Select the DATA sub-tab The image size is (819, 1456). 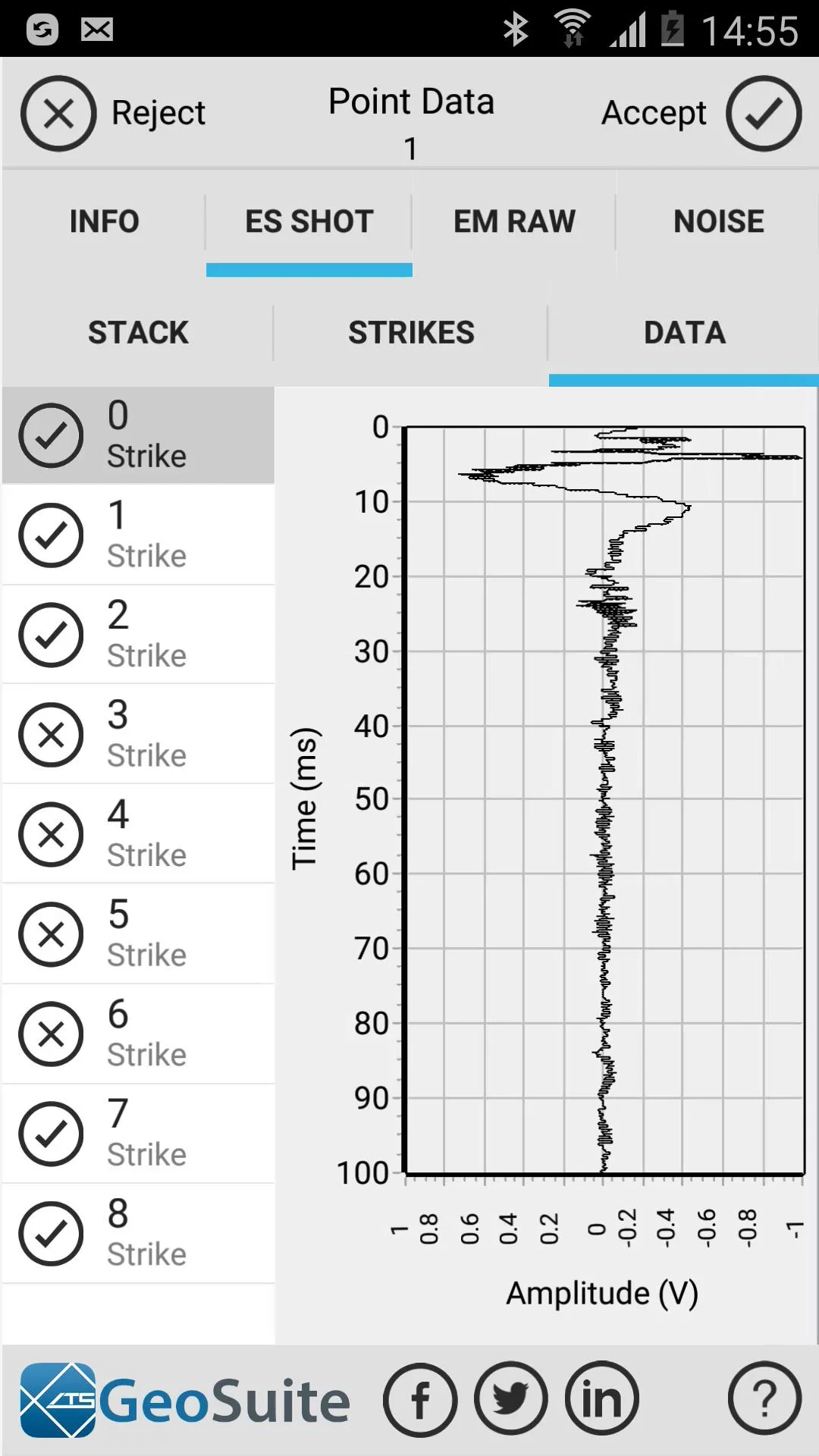coord(684,333)
